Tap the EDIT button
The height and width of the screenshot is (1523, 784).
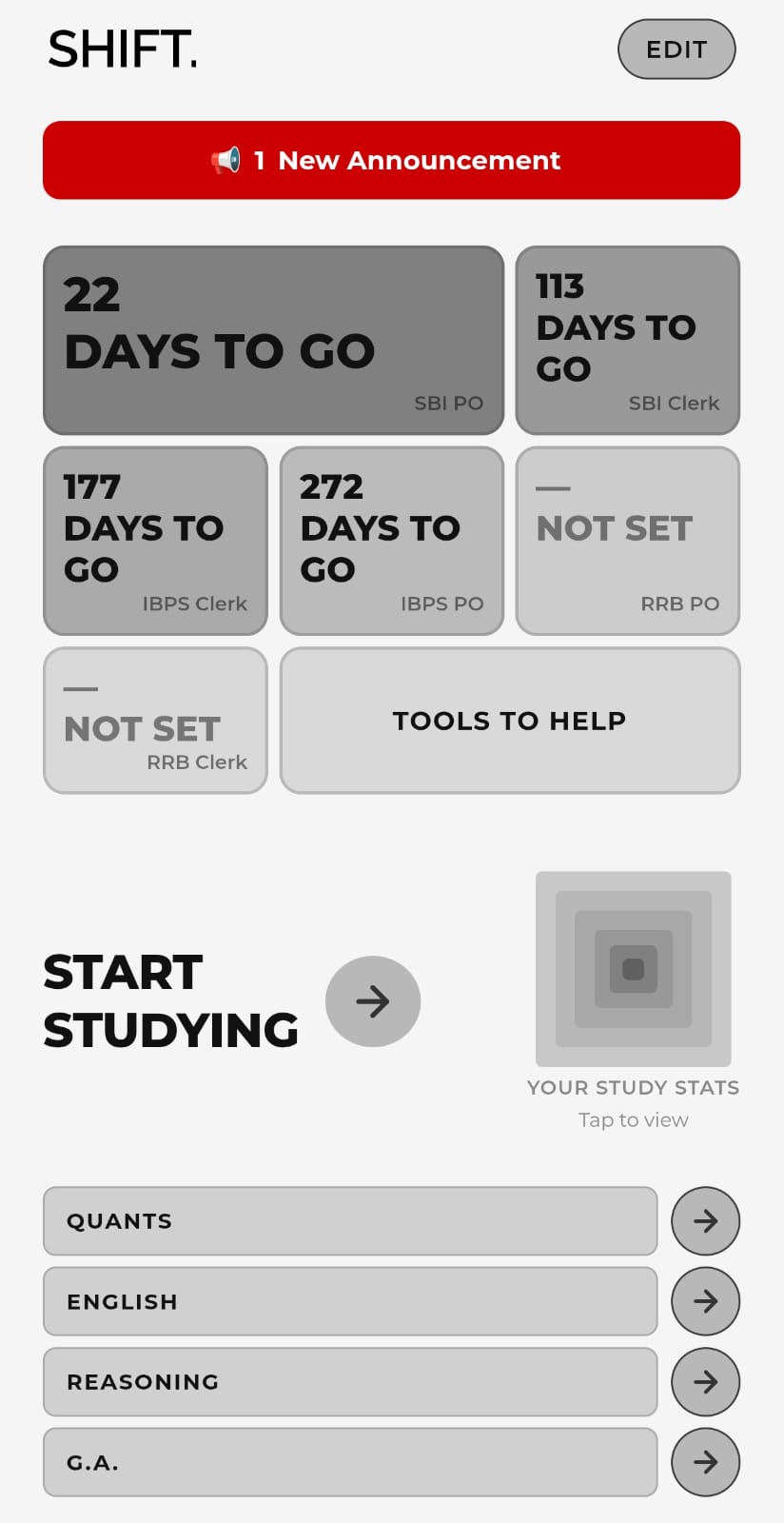[x=676, y=49]
